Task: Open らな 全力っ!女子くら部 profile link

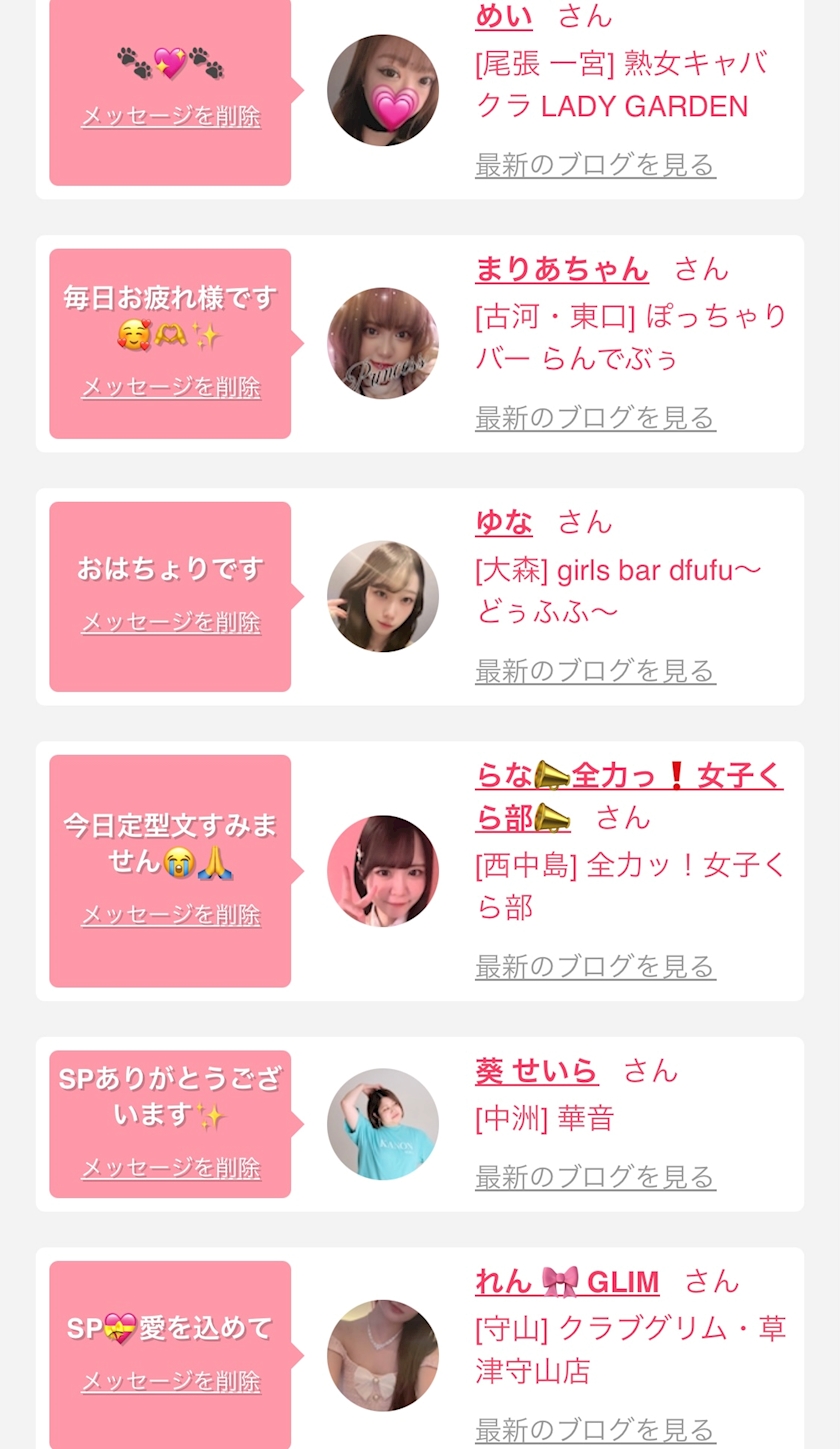Action: (x=628, y=777)
